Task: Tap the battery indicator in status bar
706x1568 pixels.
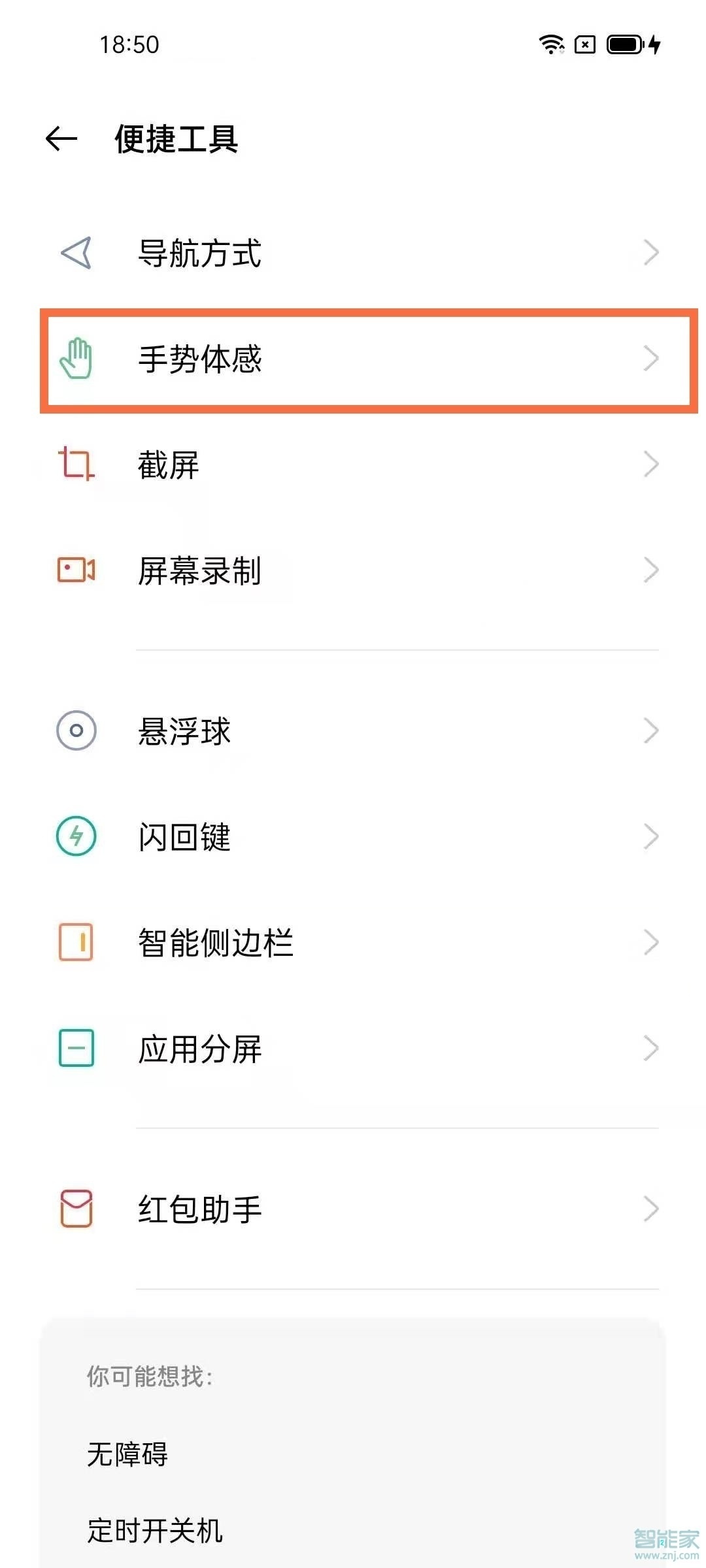Action: tap(625, 46)
